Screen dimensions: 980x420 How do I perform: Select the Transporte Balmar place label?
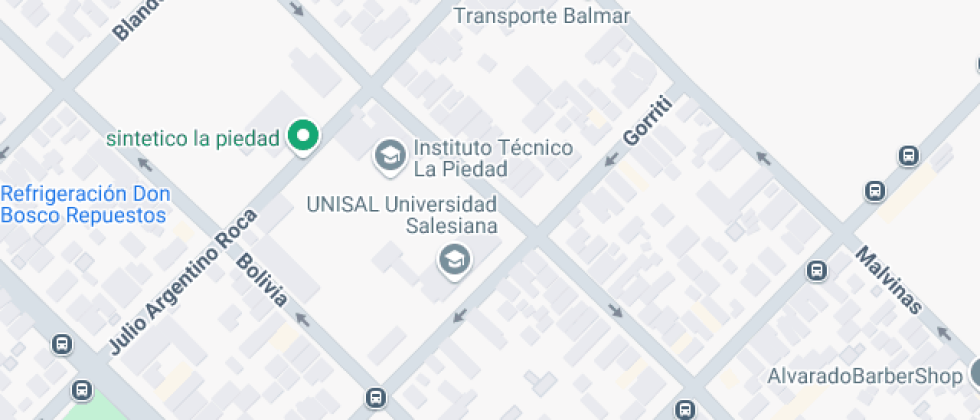[x=541, y=16]
